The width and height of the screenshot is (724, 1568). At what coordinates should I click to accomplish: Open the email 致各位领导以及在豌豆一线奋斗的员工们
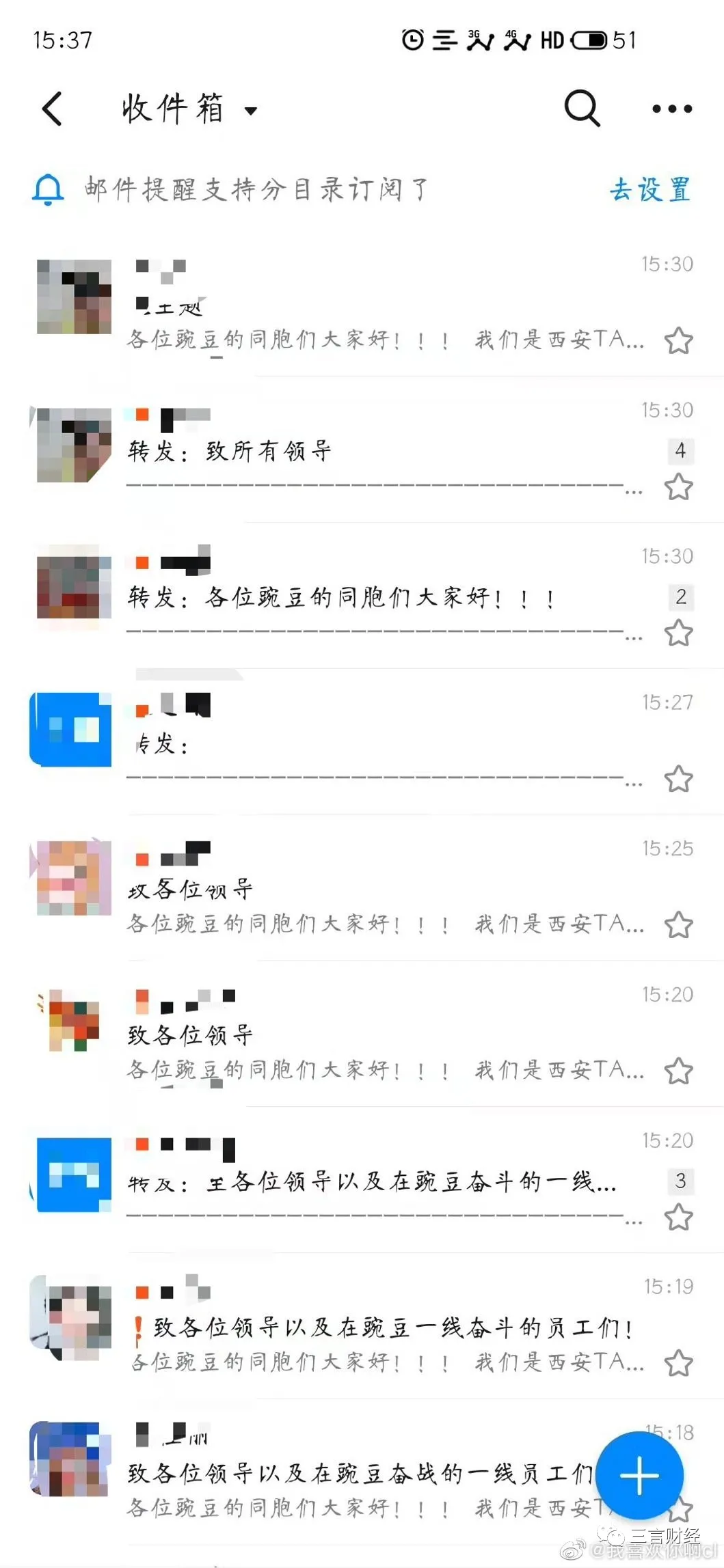[x=383, y=1328]
